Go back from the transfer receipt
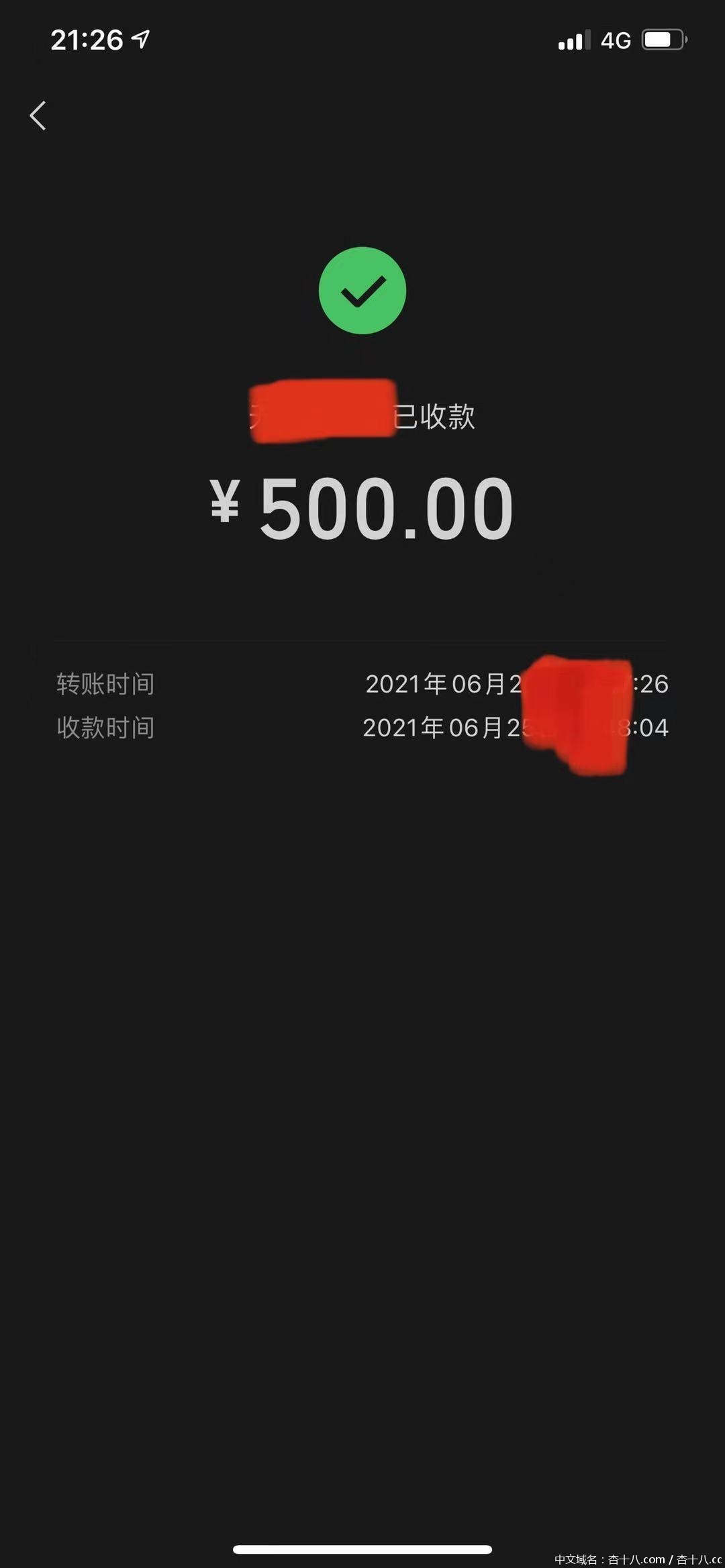The width and height of the screenshot is (725, 1568). (x=38, y=115)
